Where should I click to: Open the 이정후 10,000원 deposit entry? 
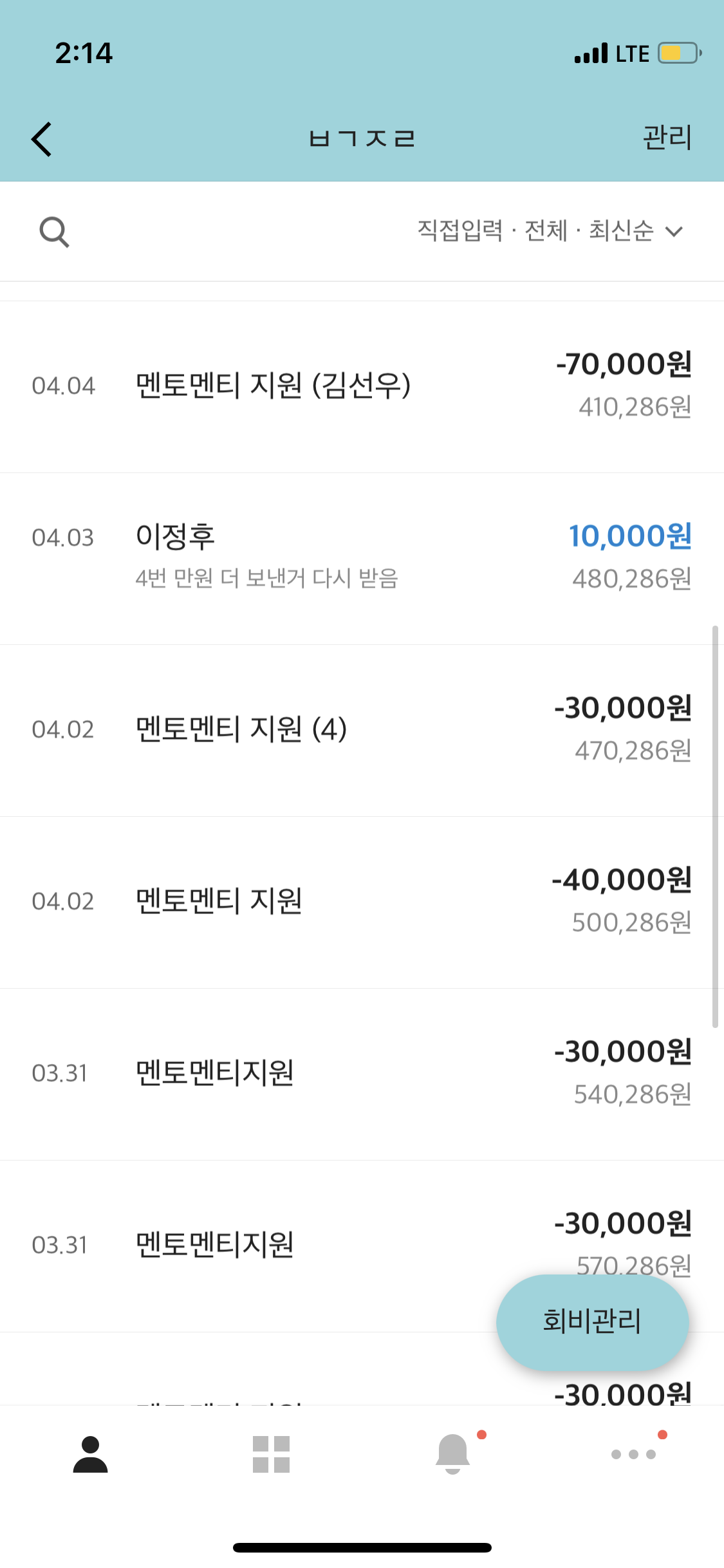[x=362, y=559]
